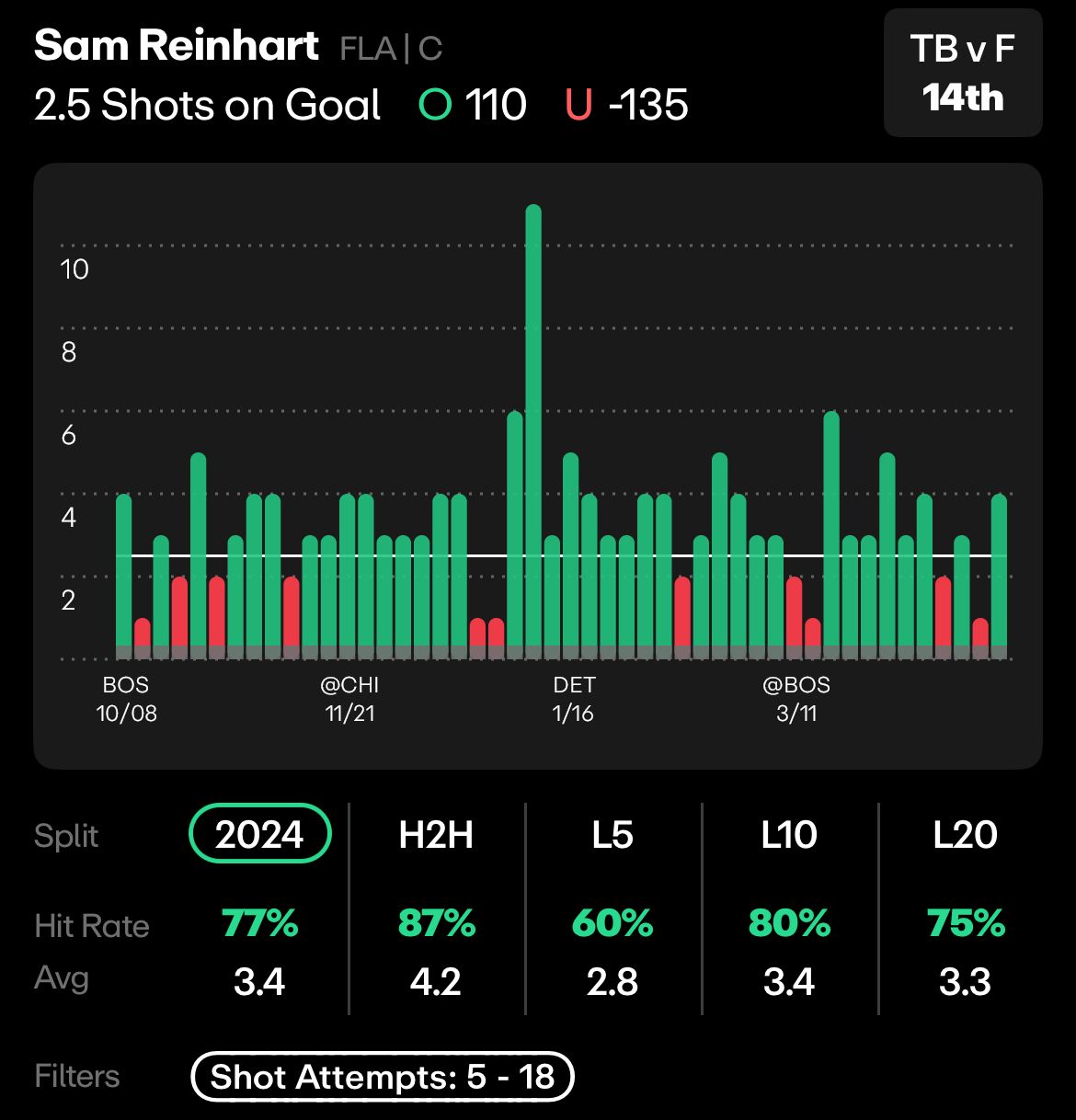
Task: Switch to the H2H split
Action: pyautogui.click(x=436, y=834)
